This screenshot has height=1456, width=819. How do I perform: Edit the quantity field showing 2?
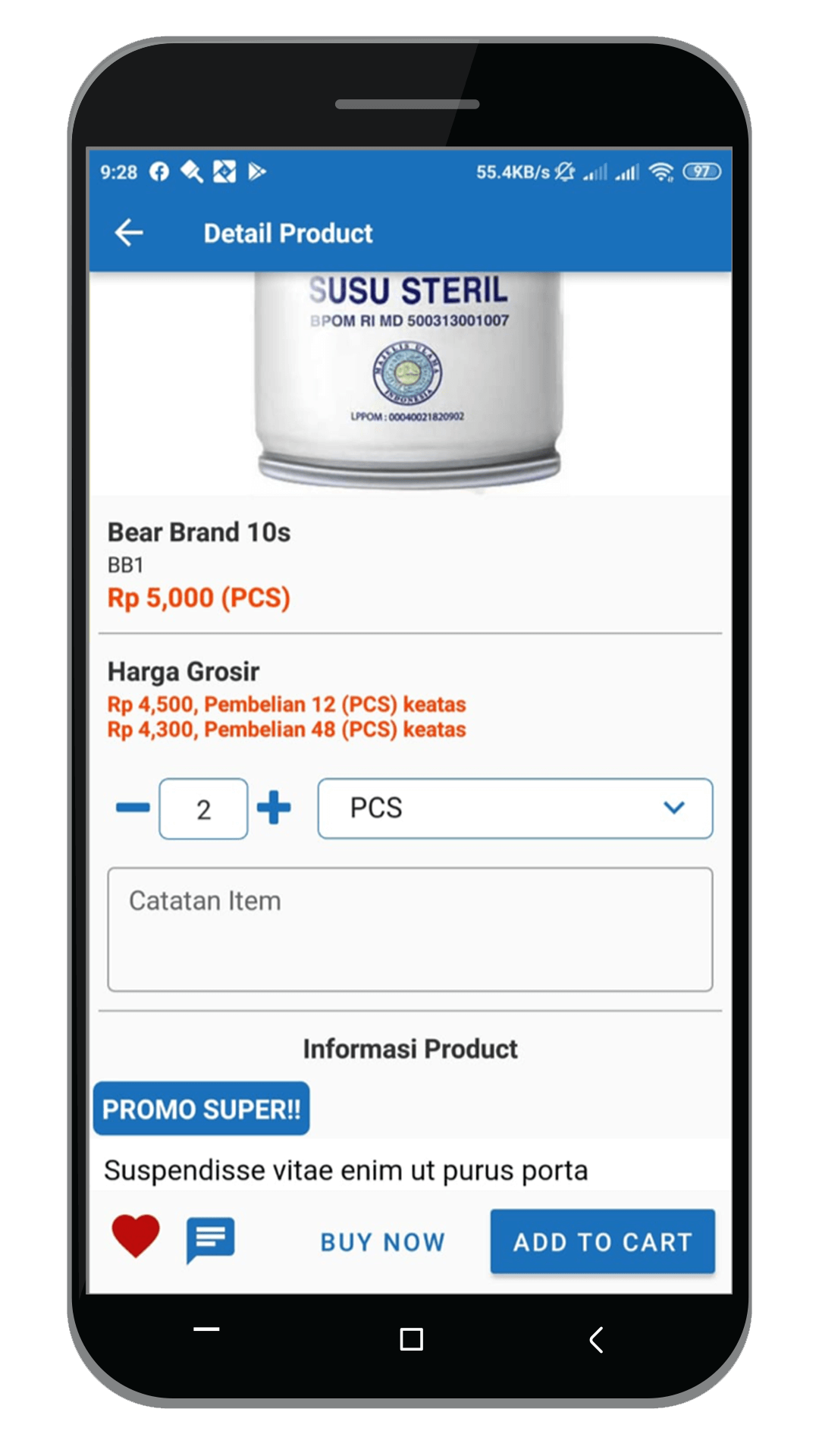pos(203,809)
